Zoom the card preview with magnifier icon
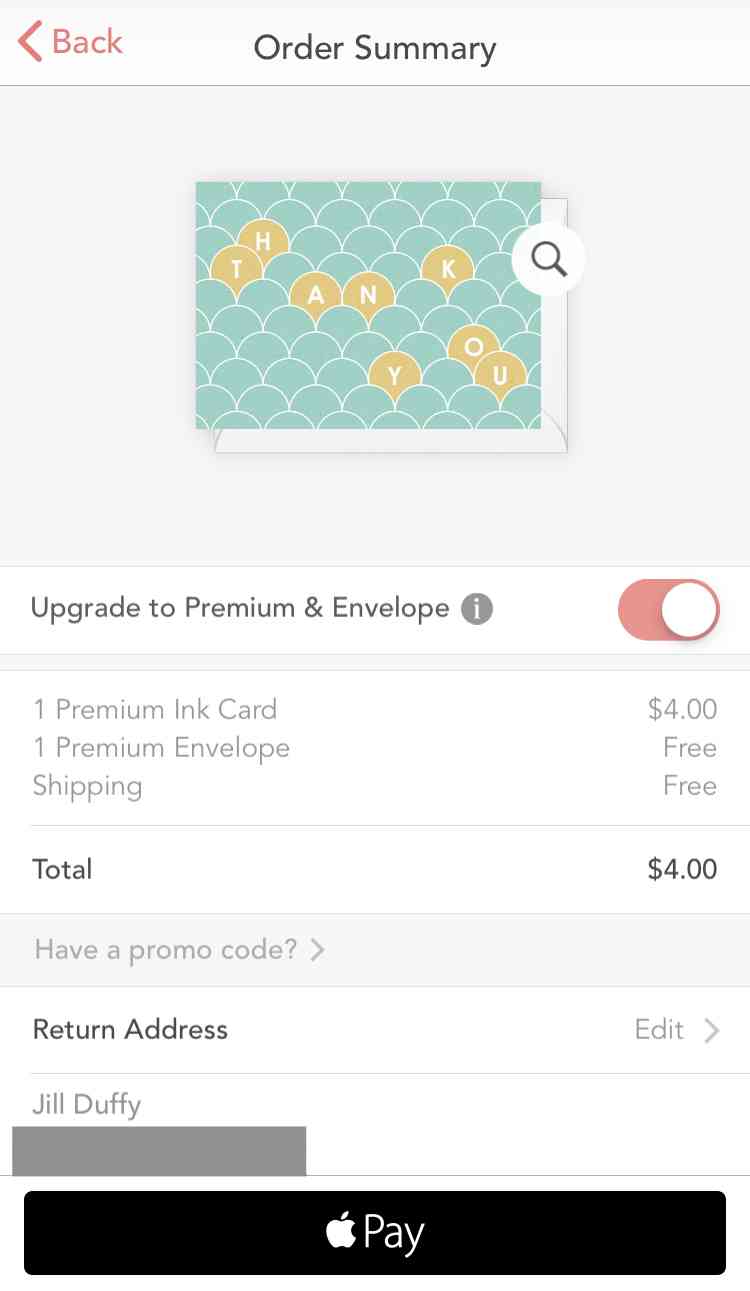 click(x=548, y=260)
